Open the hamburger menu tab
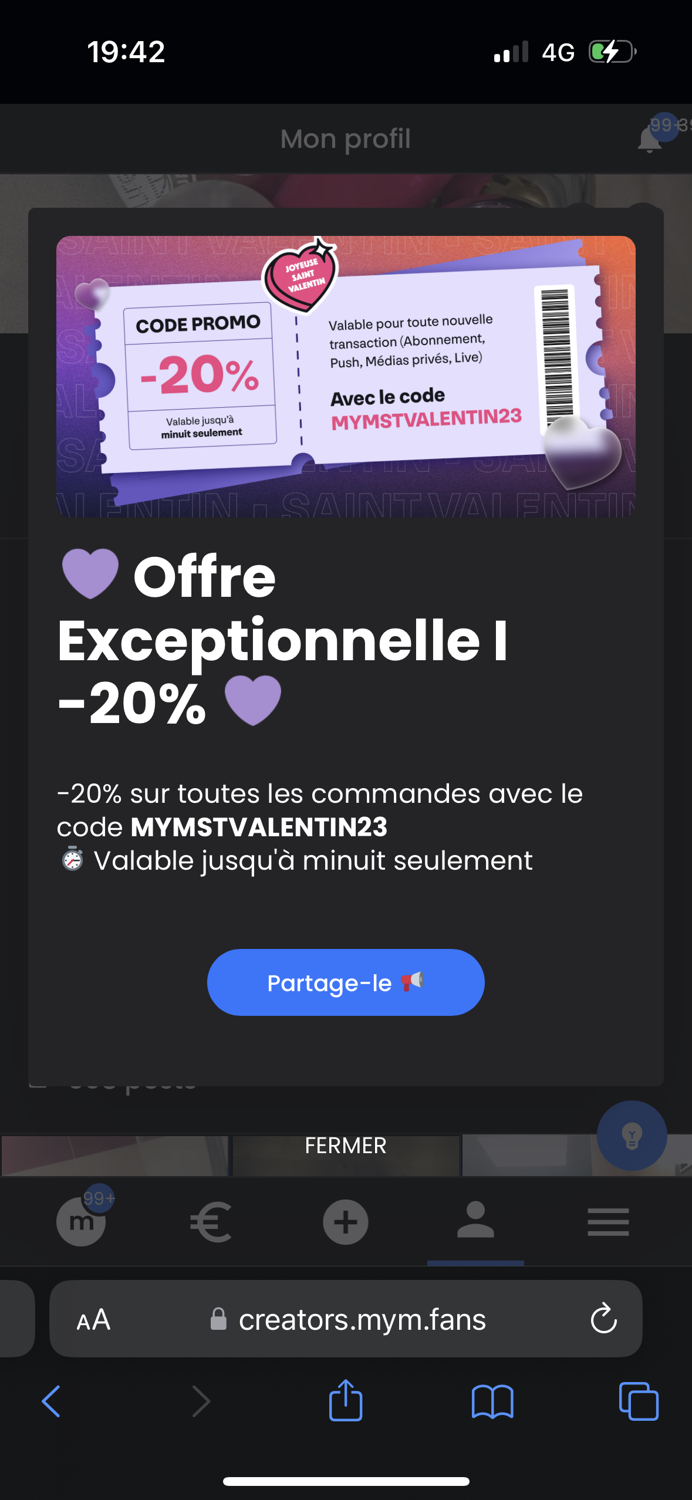The height and width of the screenshot is (1500, 692). click(607, 1221)
